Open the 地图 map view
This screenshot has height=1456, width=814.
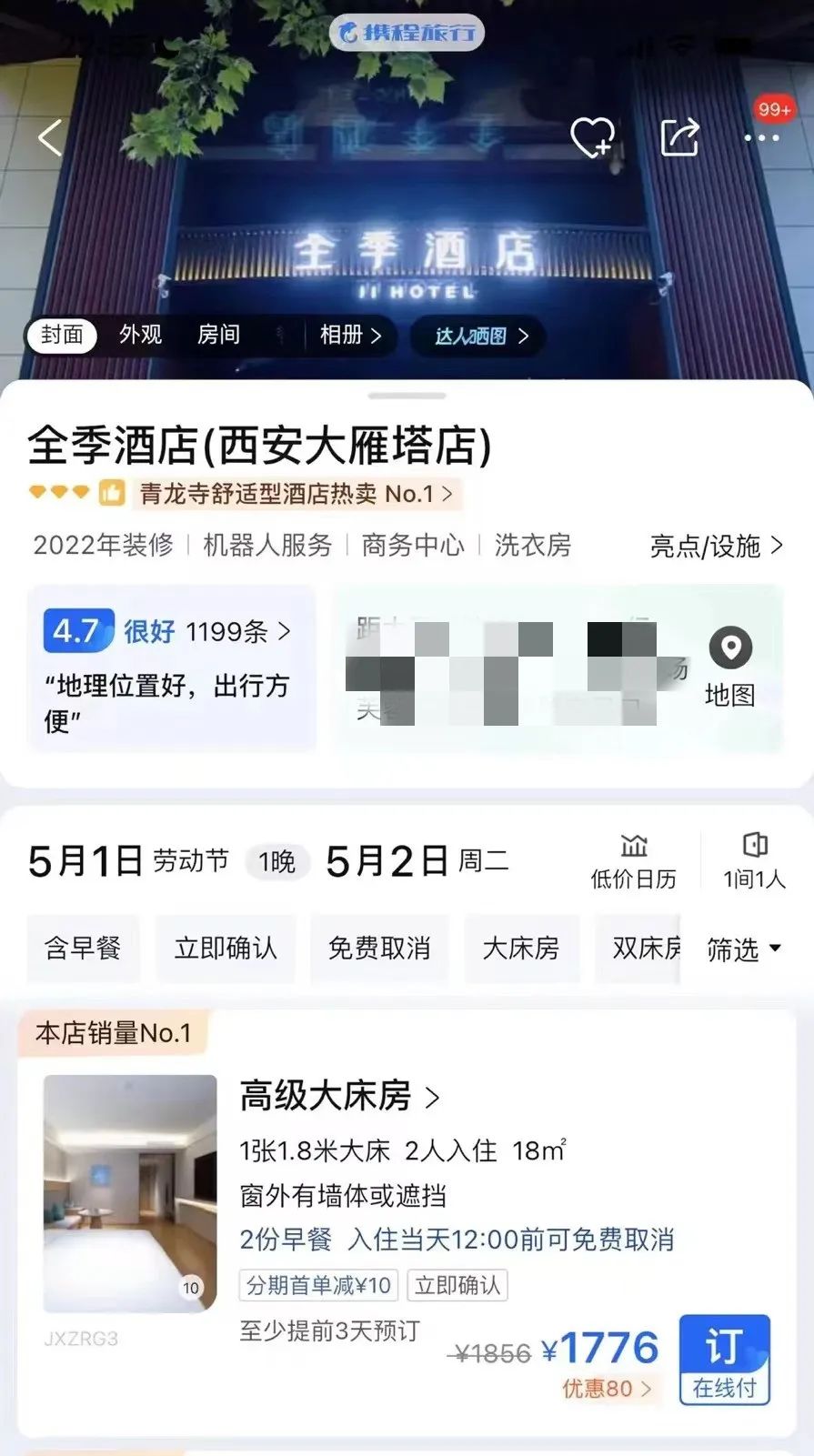[730, 668]
